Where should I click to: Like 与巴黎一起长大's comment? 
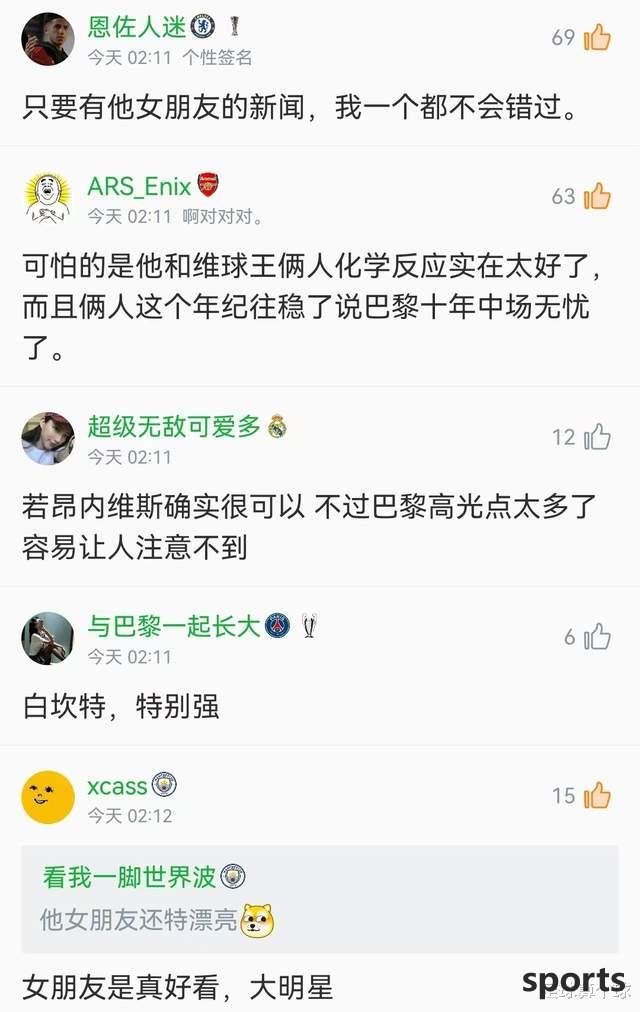tap(599, 637)
